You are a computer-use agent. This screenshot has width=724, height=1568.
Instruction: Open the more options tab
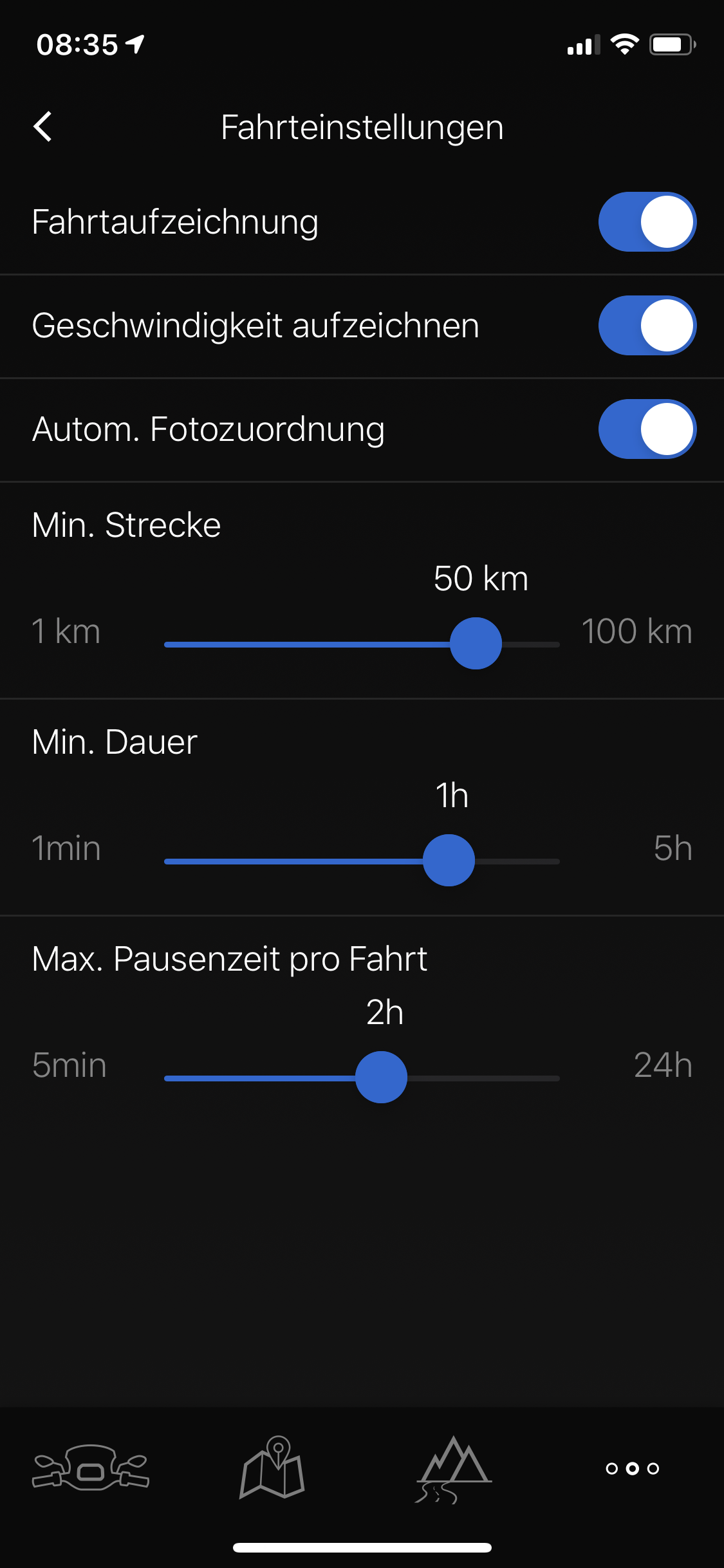pos(633,1468)
